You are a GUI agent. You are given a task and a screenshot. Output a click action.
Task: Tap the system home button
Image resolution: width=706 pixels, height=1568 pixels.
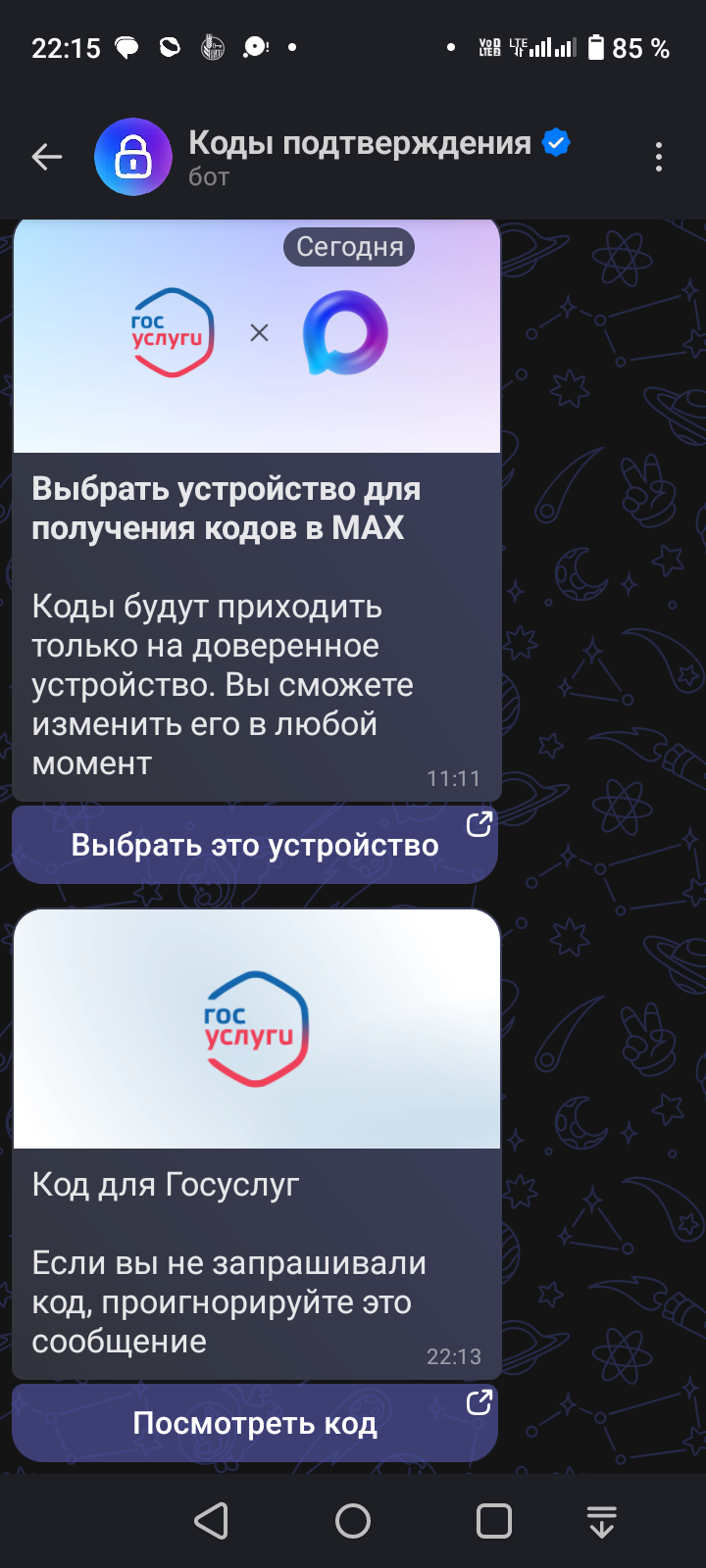(353, 1521)
